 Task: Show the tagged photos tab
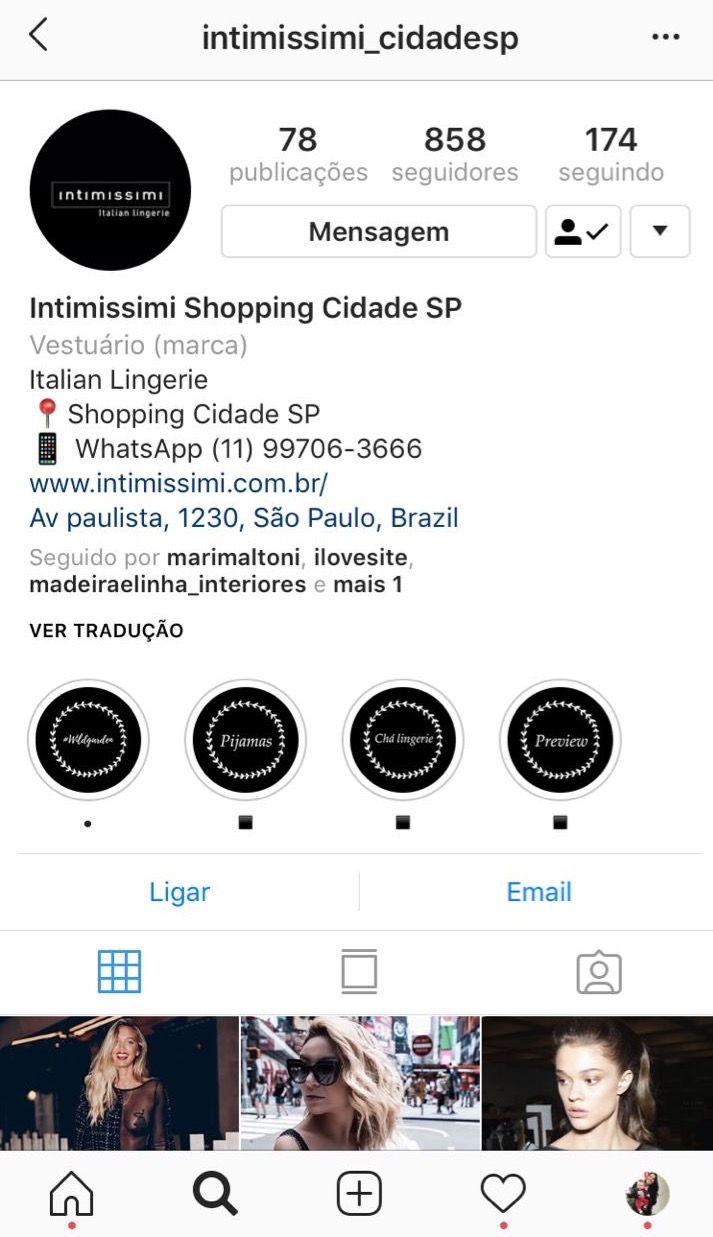(x=599, y=972)
